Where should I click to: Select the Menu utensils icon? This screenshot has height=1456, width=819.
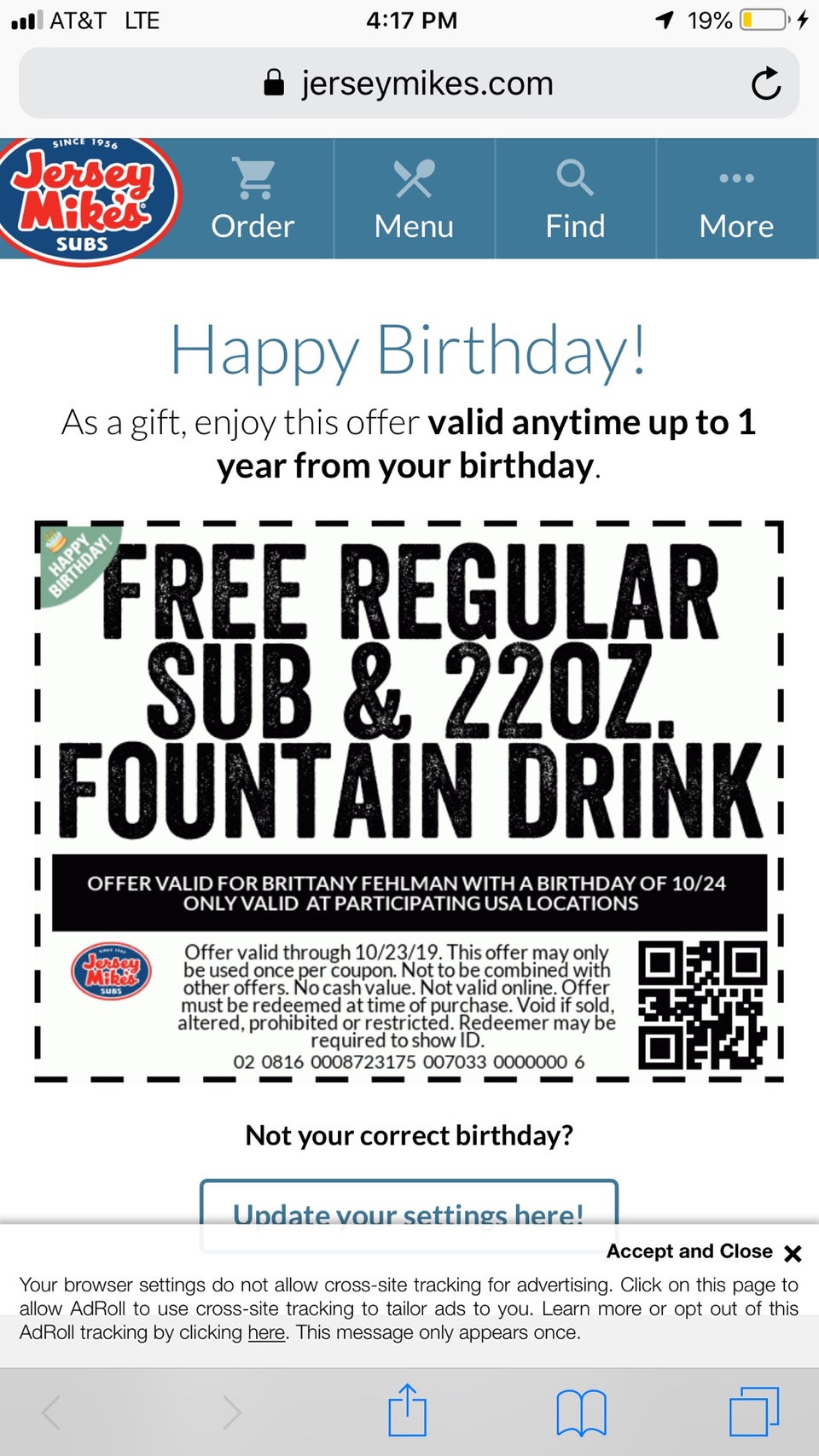coord(413,177)
